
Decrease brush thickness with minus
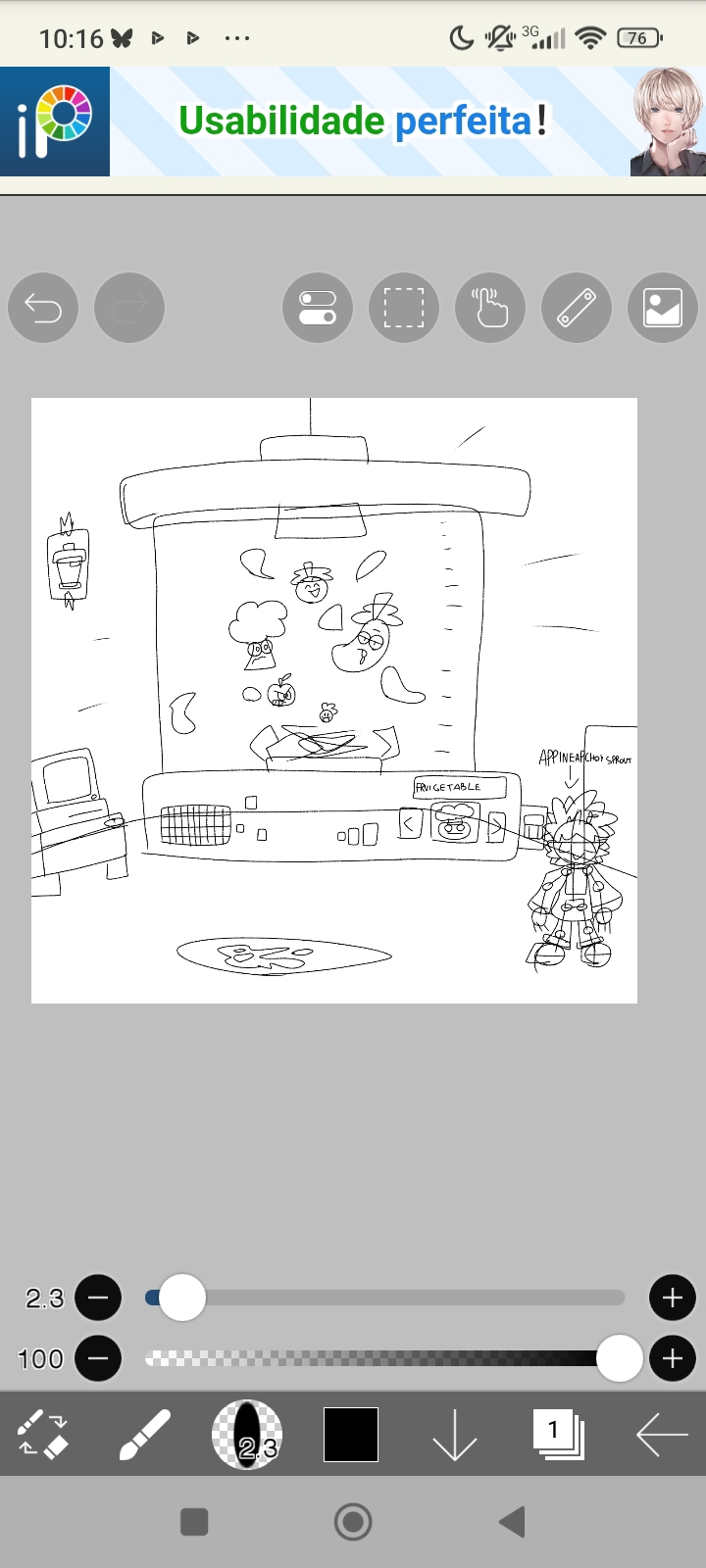(98, 1298)
